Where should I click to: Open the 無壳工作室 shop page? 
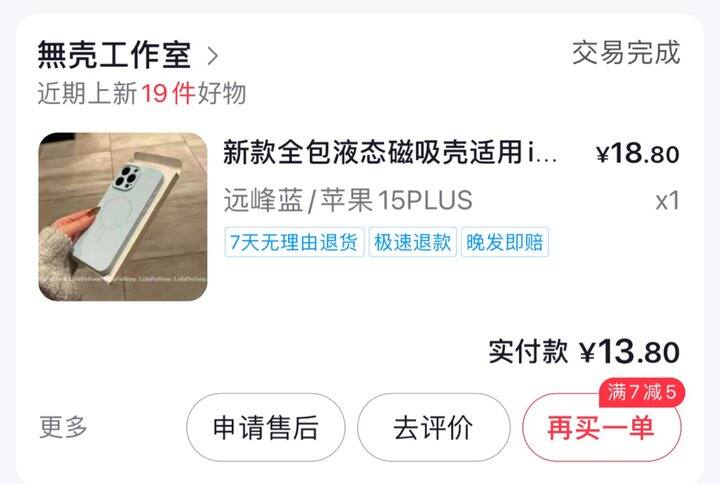click(x=126, y=53)
